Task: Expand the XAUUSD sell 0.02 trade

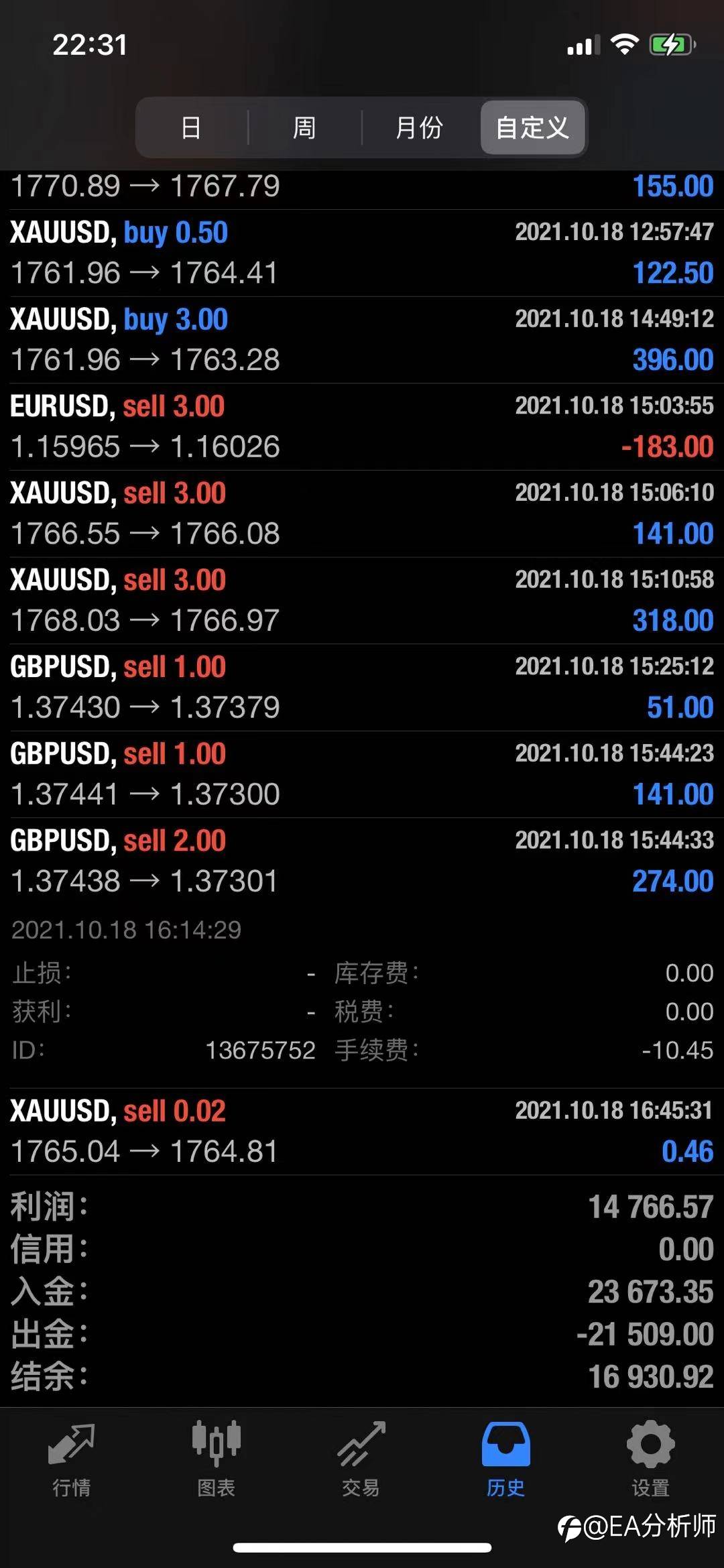Action: pos(362,1132)
